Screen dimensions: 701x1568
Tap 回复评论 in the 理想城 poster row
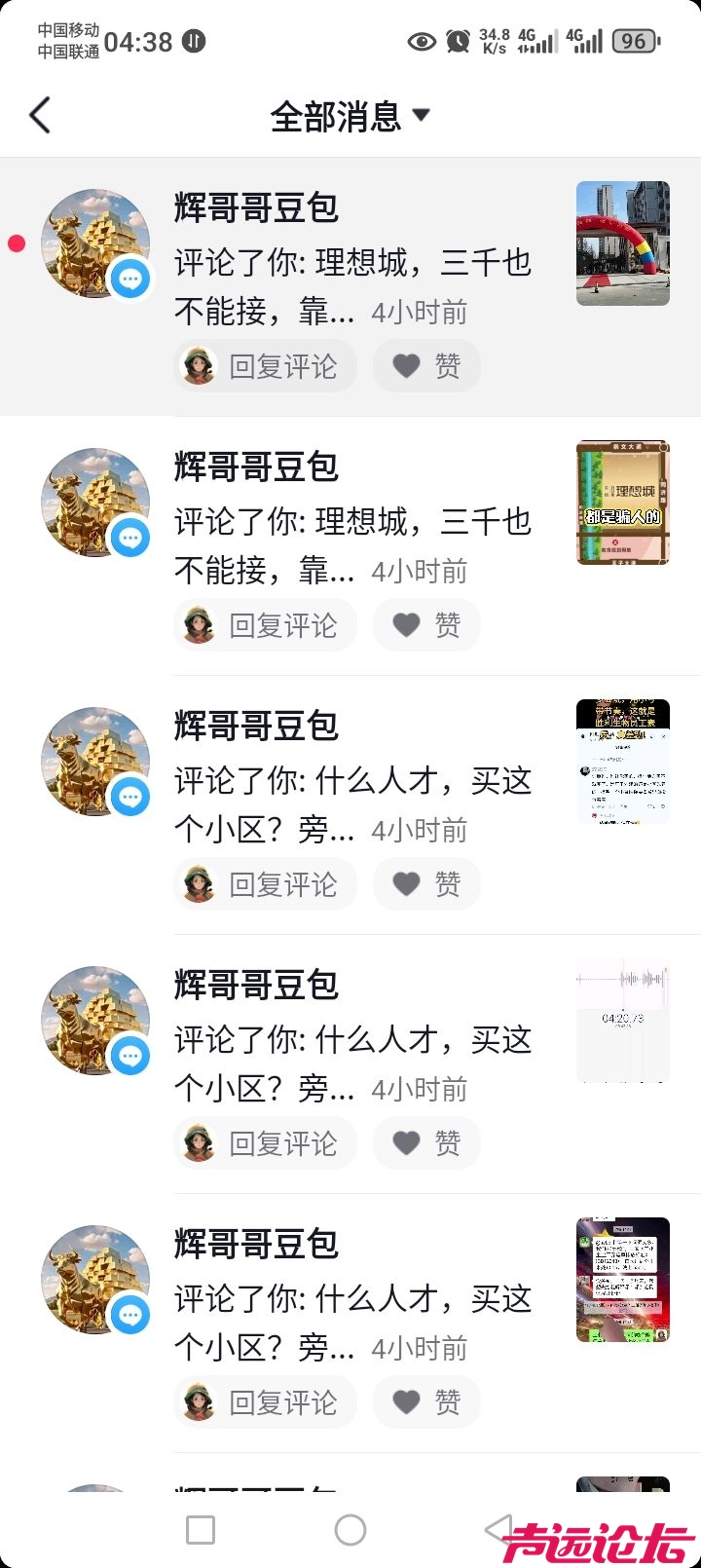point(265,625)
